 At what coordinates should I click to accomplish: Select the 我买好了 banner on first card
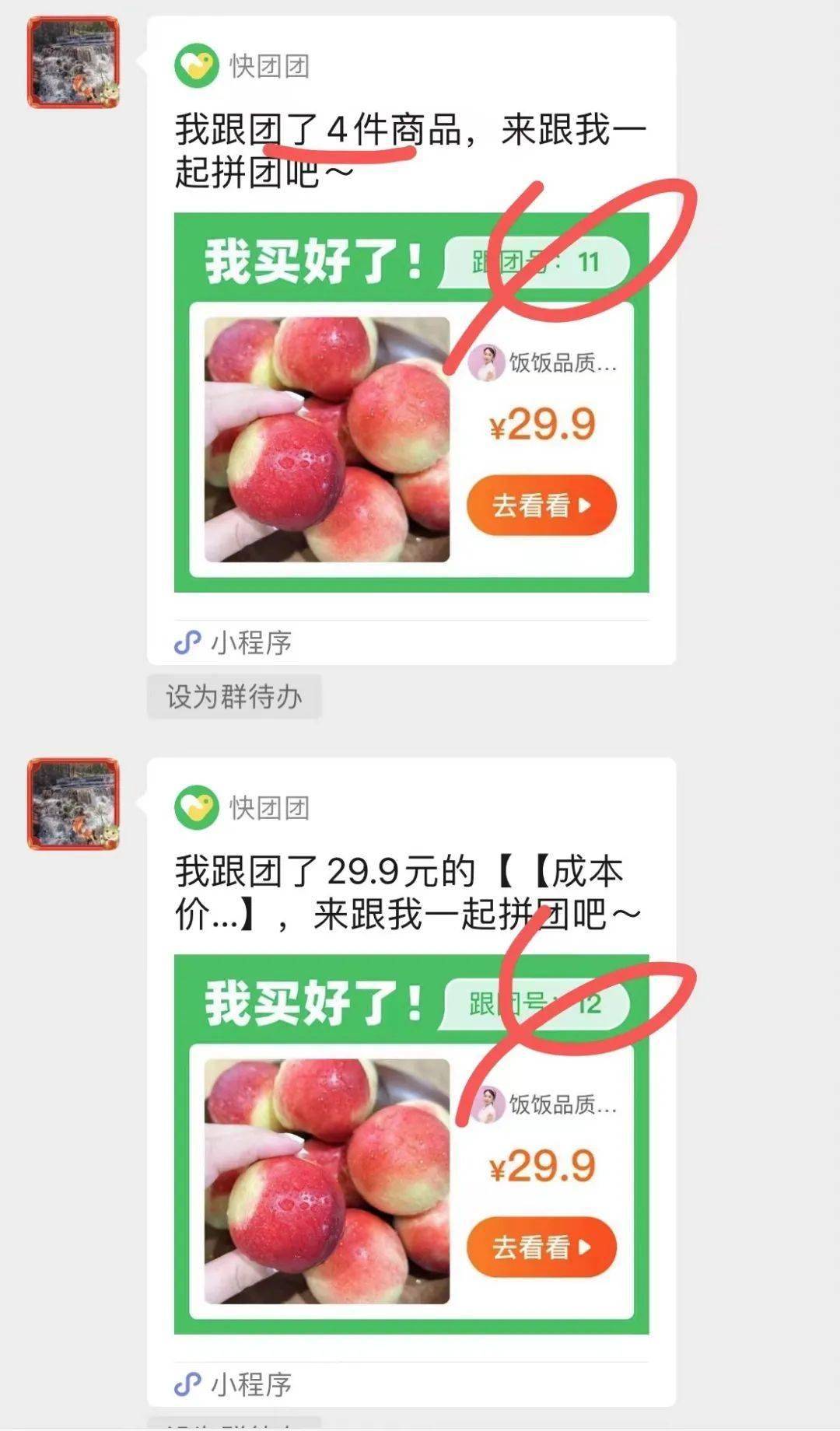pyautogui.click(x=311, y=262)
